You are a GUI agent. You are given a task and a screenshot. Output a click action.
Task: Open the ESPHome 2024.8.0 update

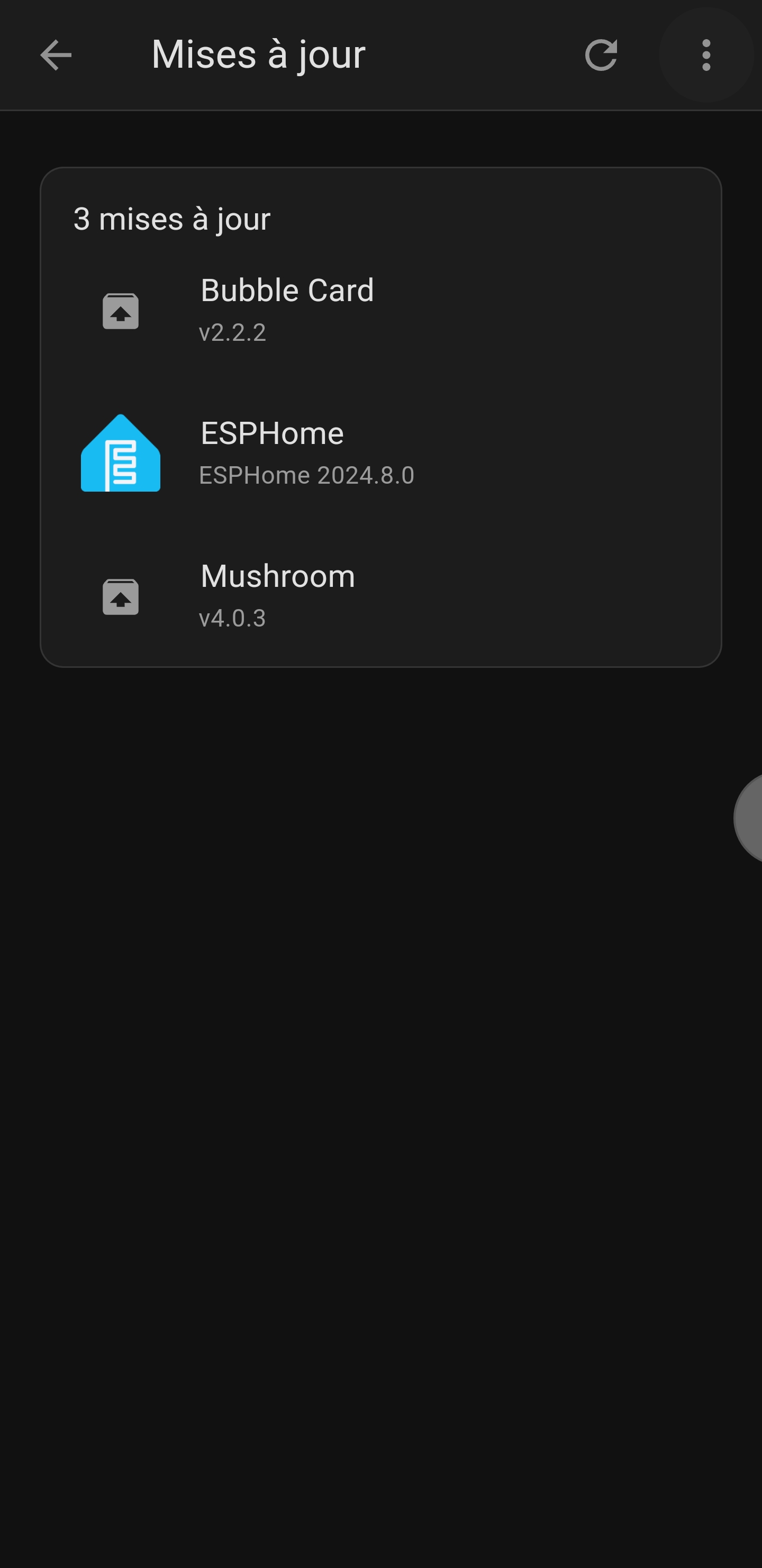click(x=381, y=454)
